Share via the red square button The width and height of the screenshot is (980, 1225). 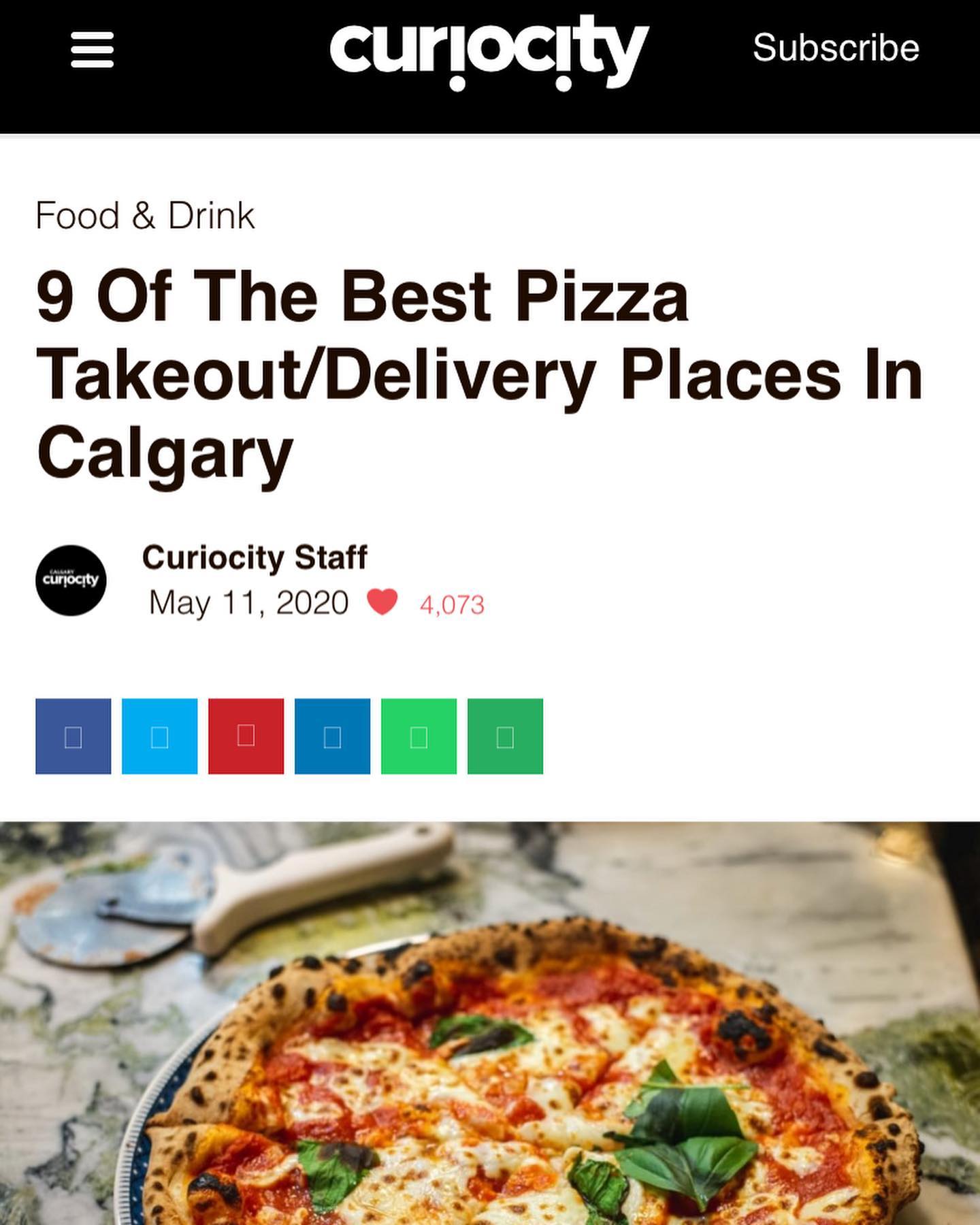pyautogui.click(x=246, y=736)
